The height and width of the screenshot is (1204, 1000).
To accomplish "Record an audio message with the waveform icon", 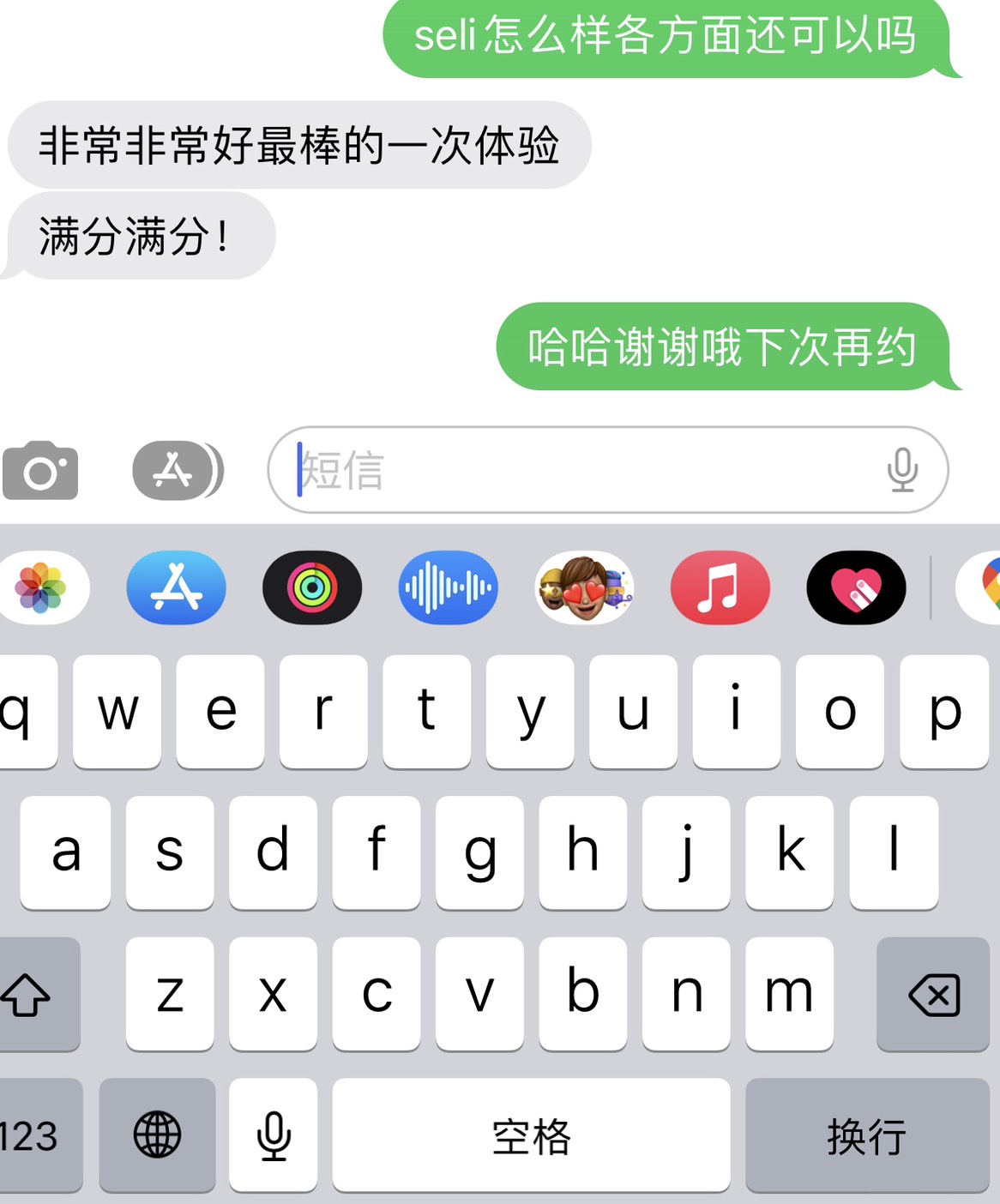I will 448,588.
